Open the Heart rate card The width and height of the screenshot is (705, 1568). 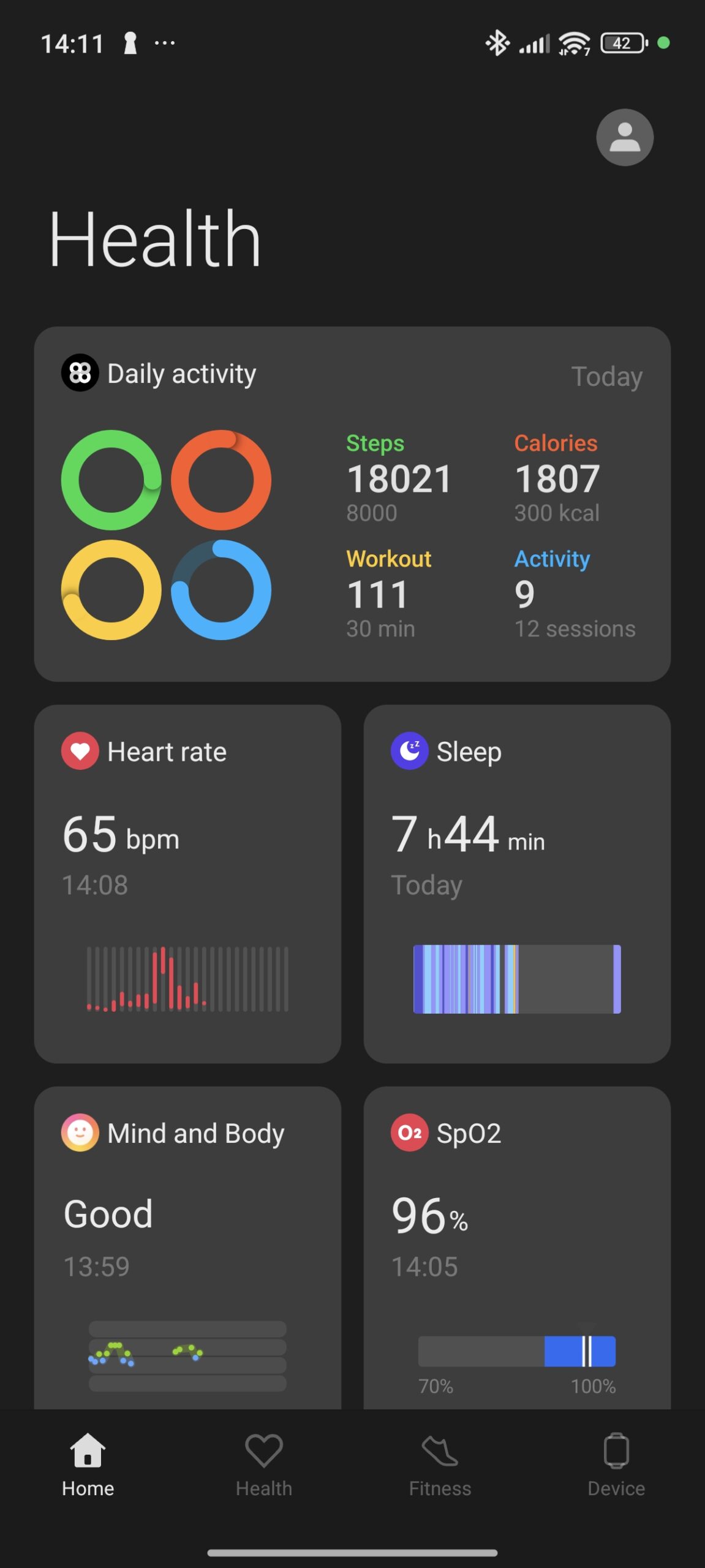pos(187,883)
